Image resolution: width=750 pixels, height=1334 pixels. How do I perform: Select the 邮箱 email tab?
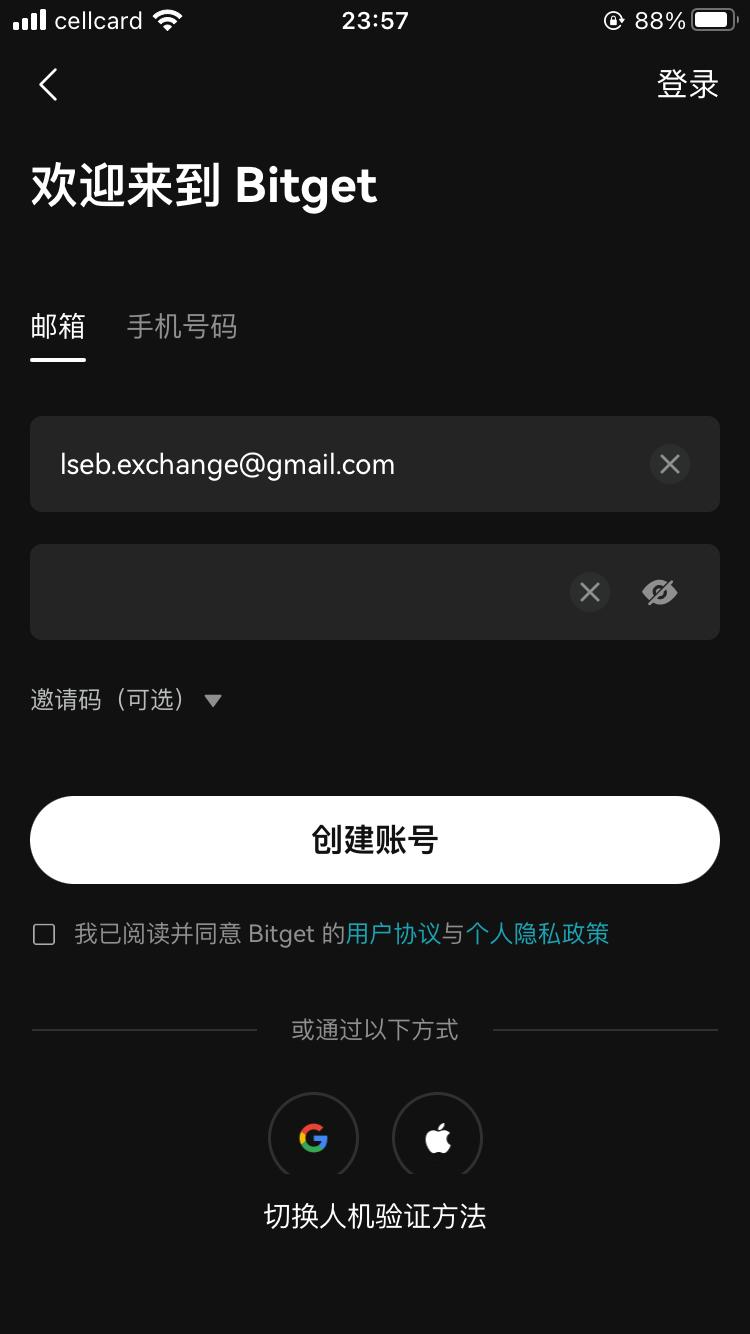[57, 326]
